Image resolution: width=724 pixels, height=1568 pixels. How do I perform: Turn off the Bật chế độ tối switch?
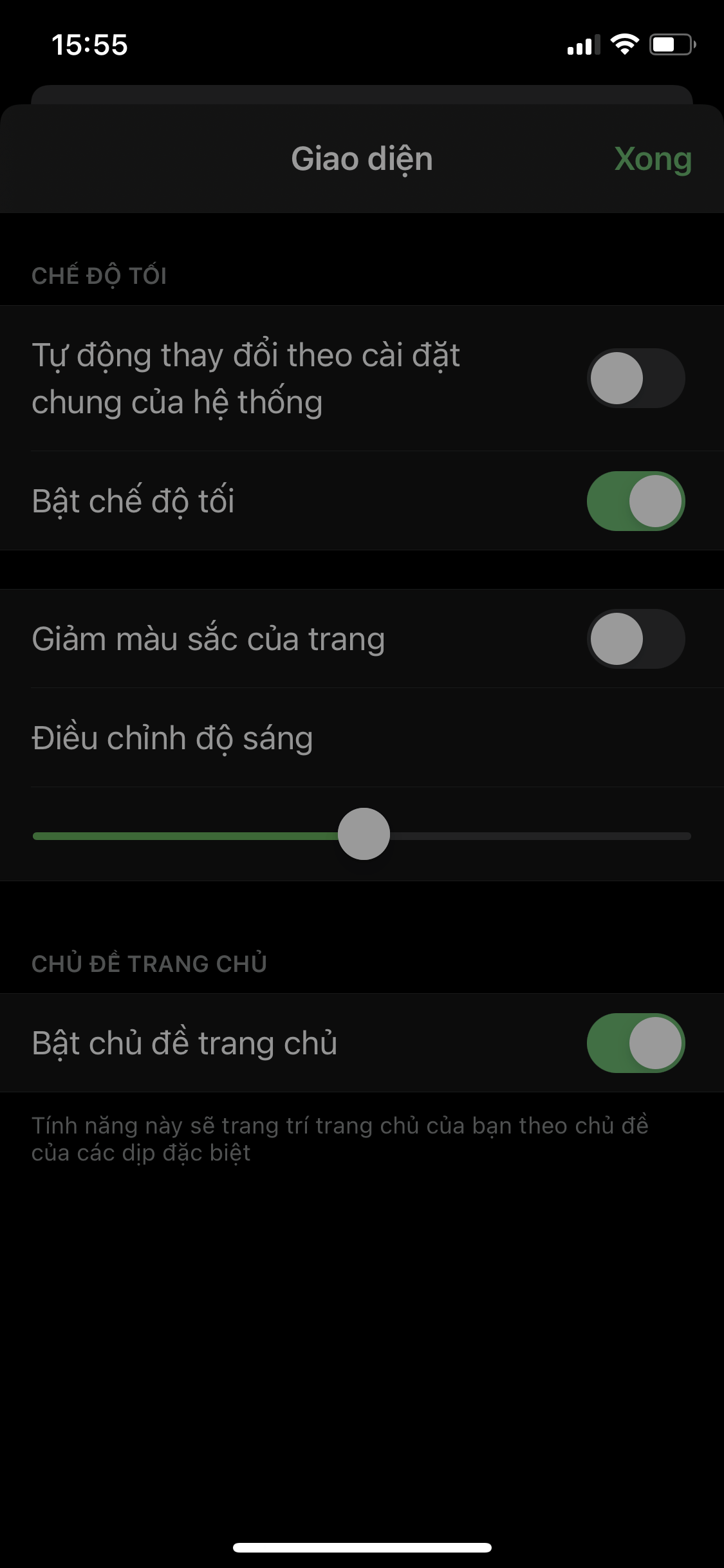(x=635, y=501)
